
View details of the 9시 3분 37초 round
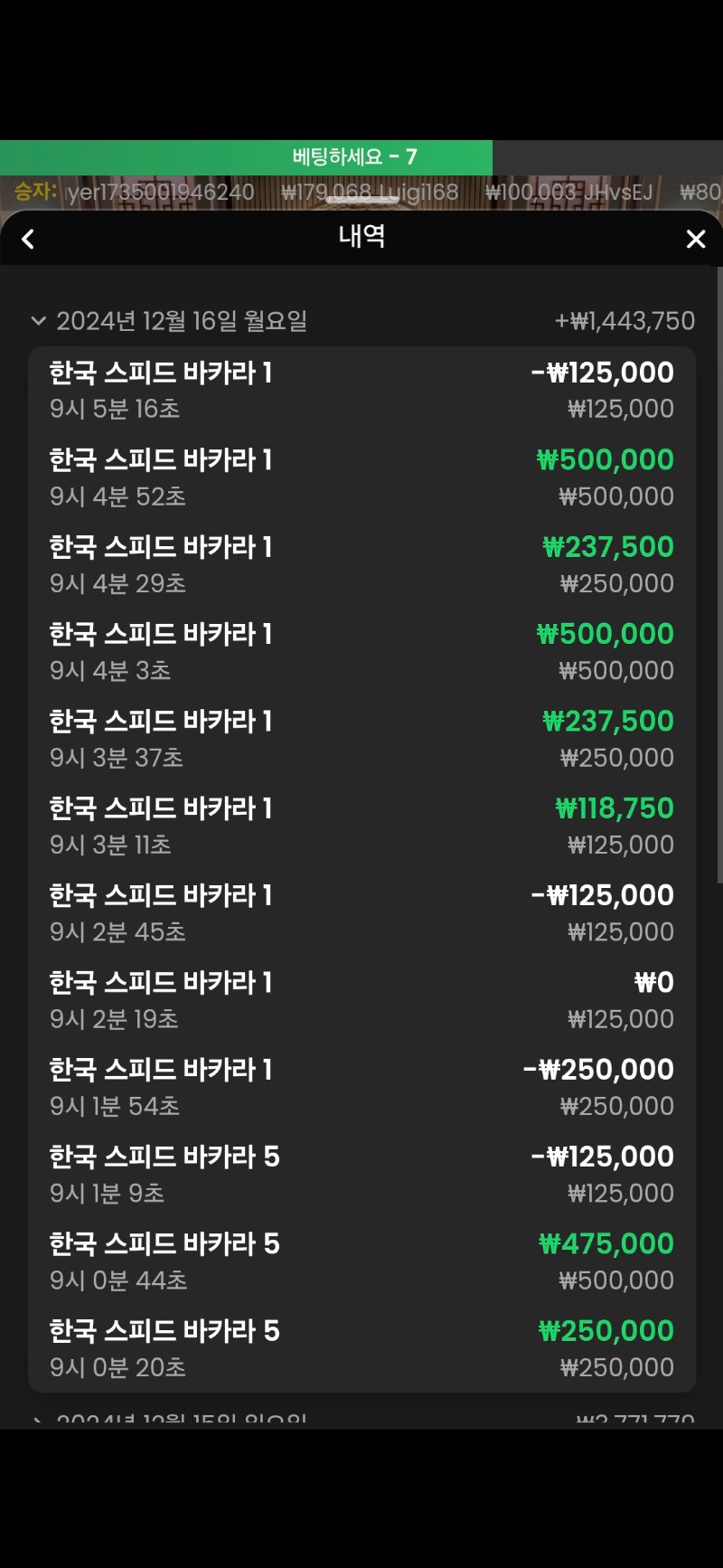click(x=361, y=739)
